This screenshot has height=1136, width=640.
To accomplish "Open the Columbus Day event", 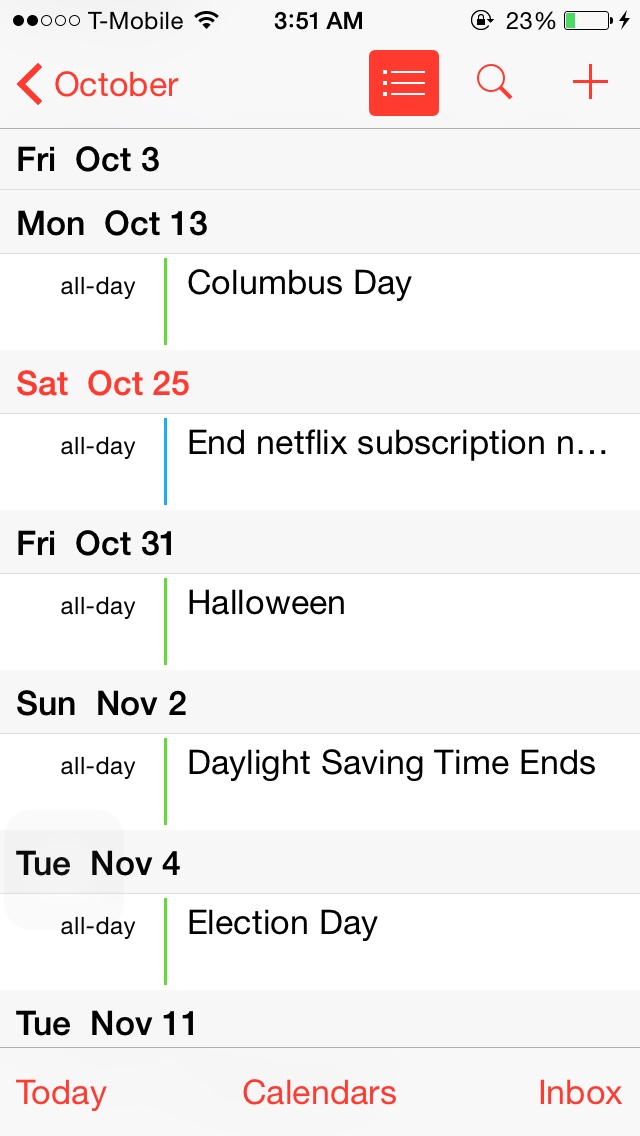I will pyautogui.click(x=300, y=284).
